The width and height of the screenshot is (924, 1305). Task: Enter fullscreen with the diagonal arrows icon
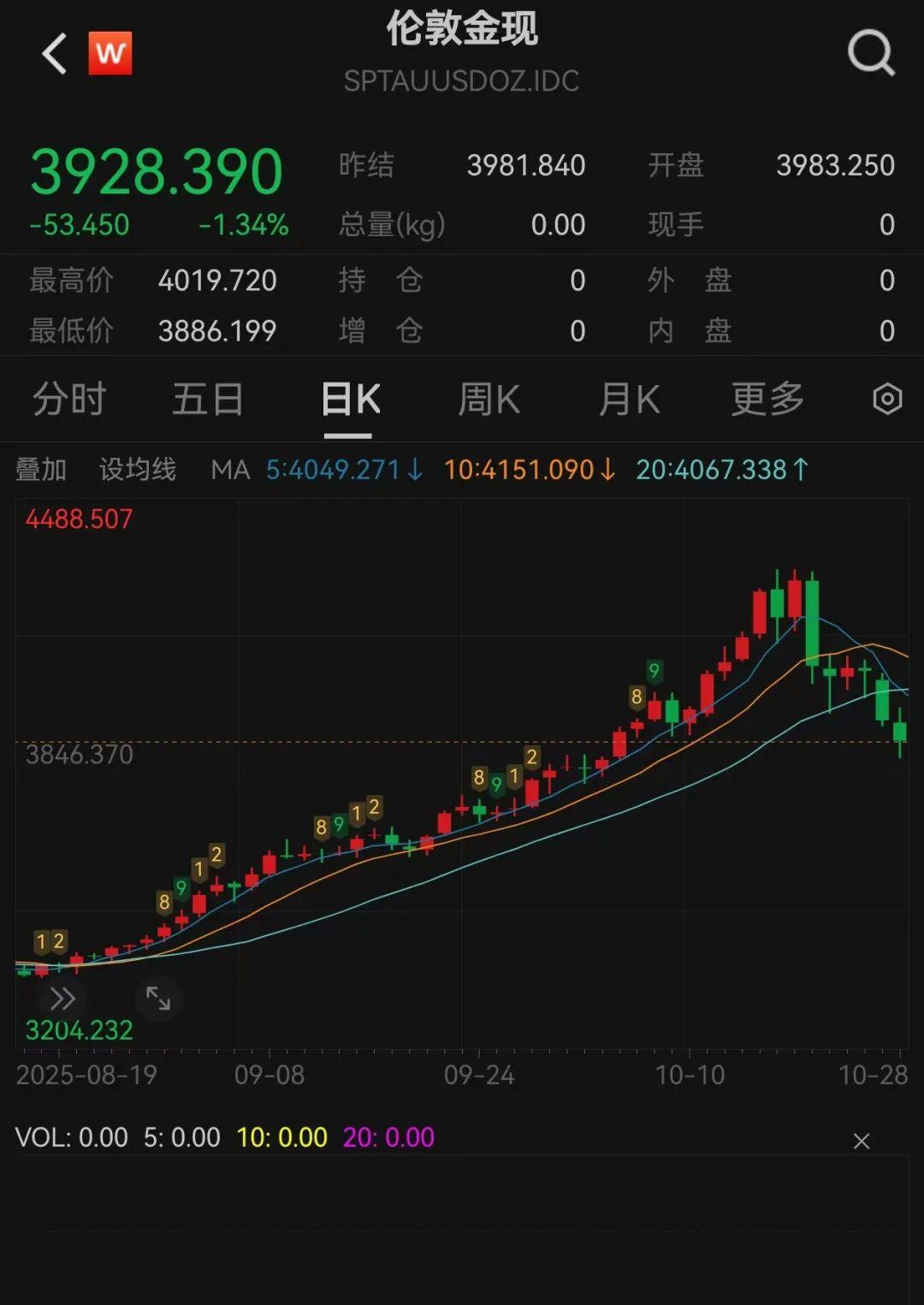coord(158,999)
